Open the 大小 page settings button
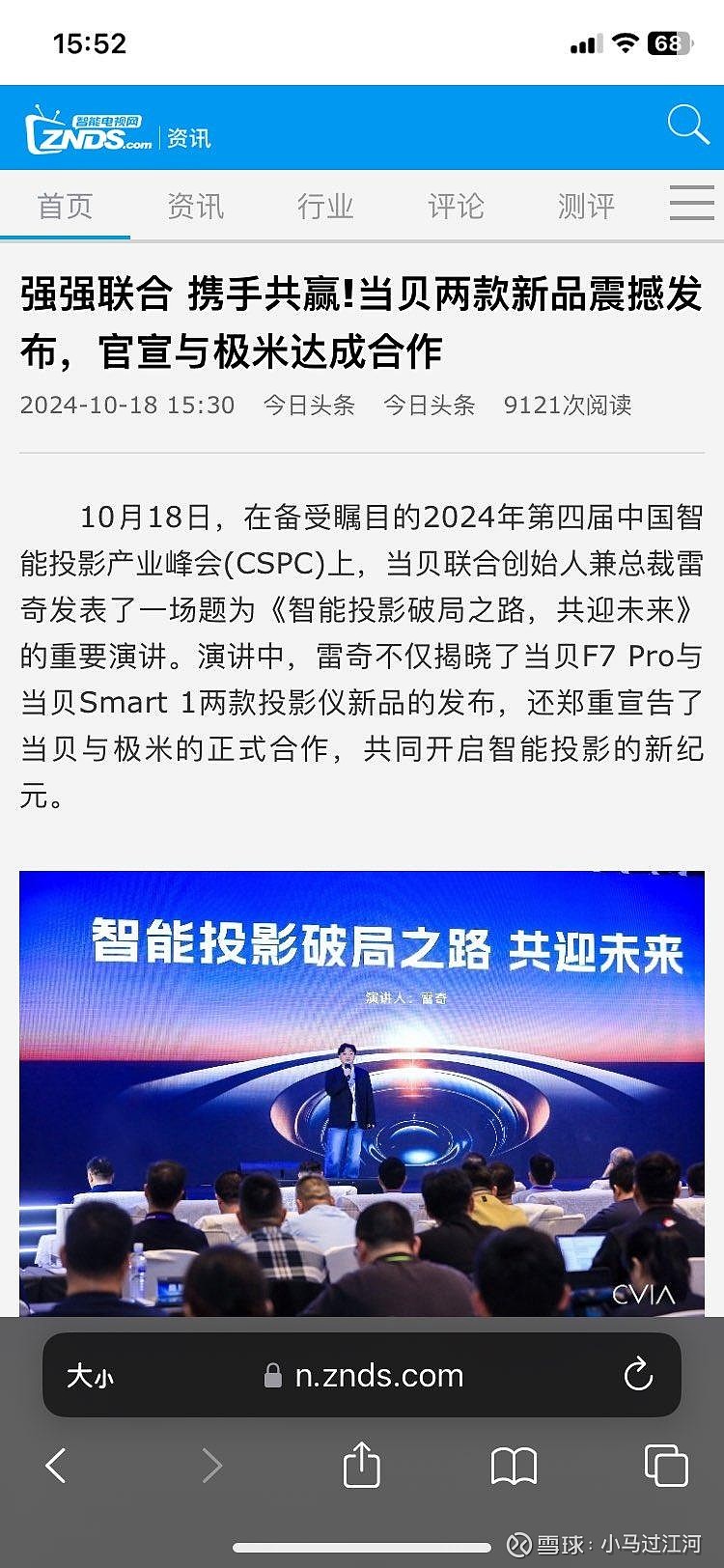The height and width of the screenshot is (1568, 724). [x=90, y=1375]
